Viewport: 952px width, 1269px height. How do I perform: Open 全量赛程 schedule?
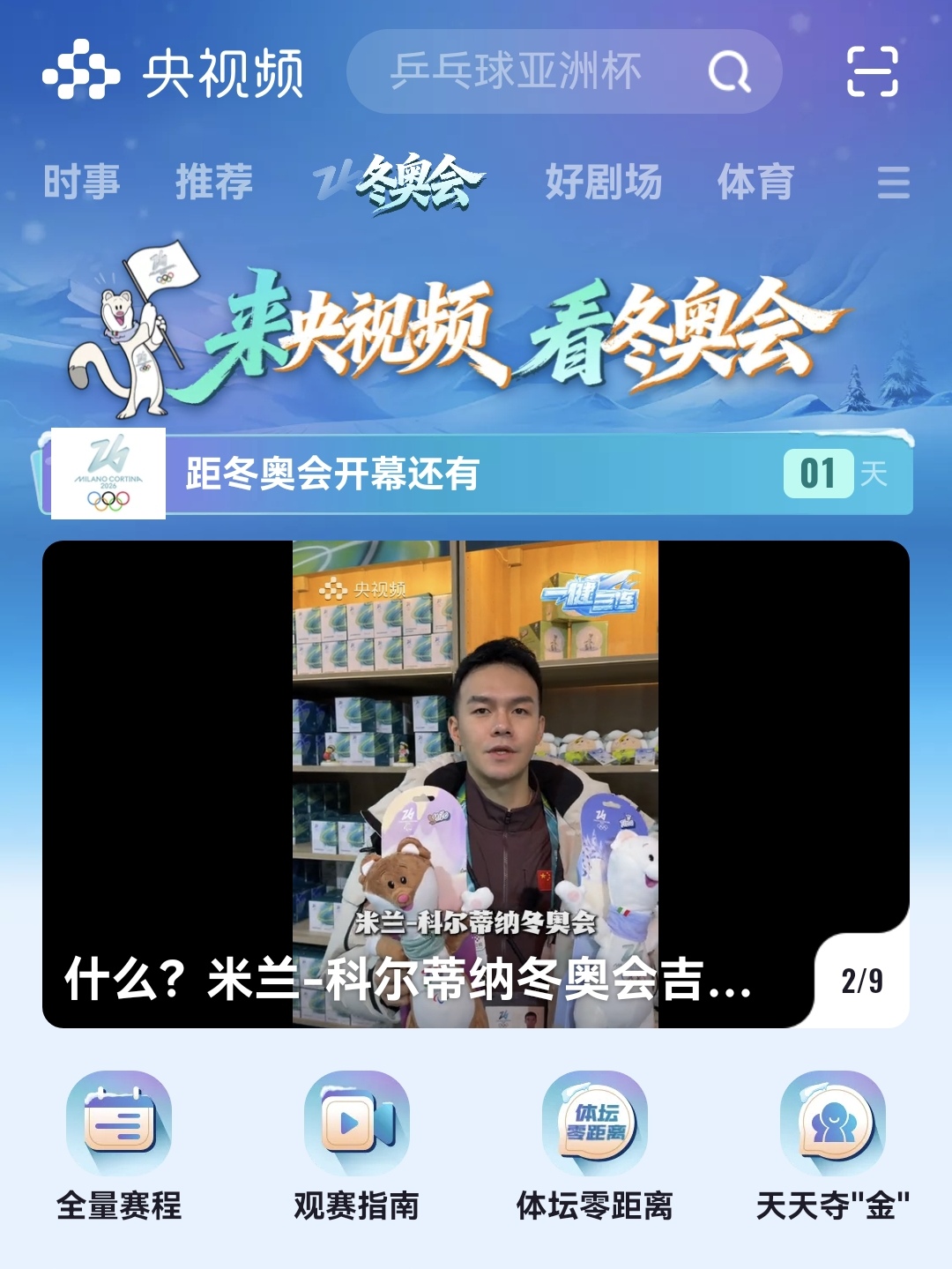(x=119, y=1145)
